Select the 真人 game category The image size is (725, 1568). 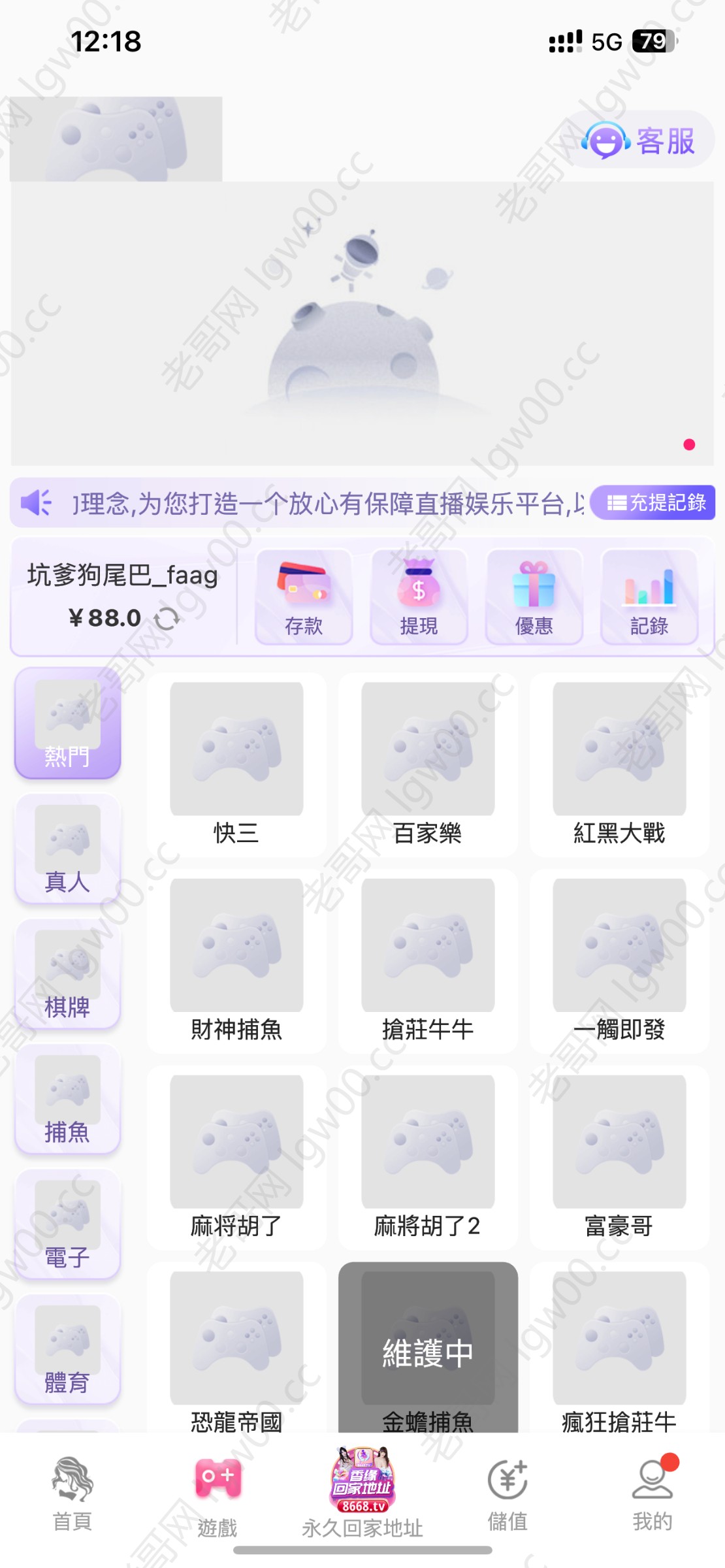(67, 849)
